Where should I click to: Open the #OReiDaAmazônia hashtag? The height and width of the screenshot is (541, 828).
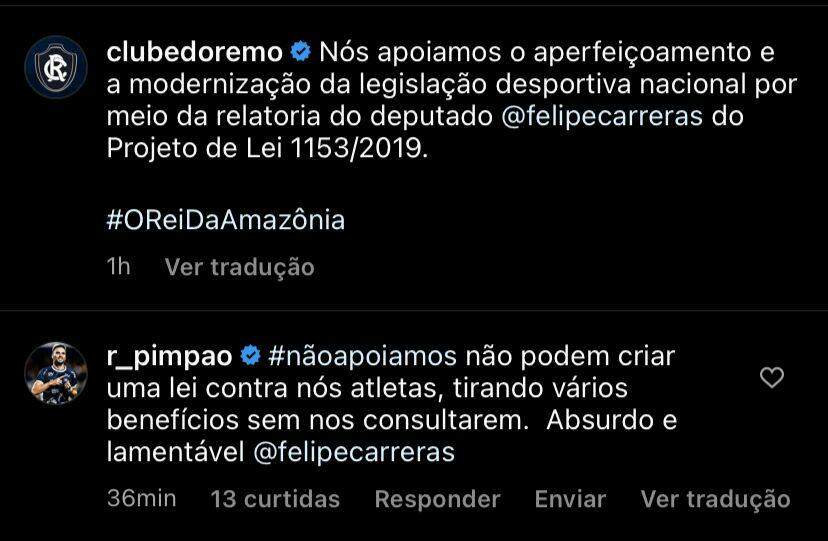point(225,219)
